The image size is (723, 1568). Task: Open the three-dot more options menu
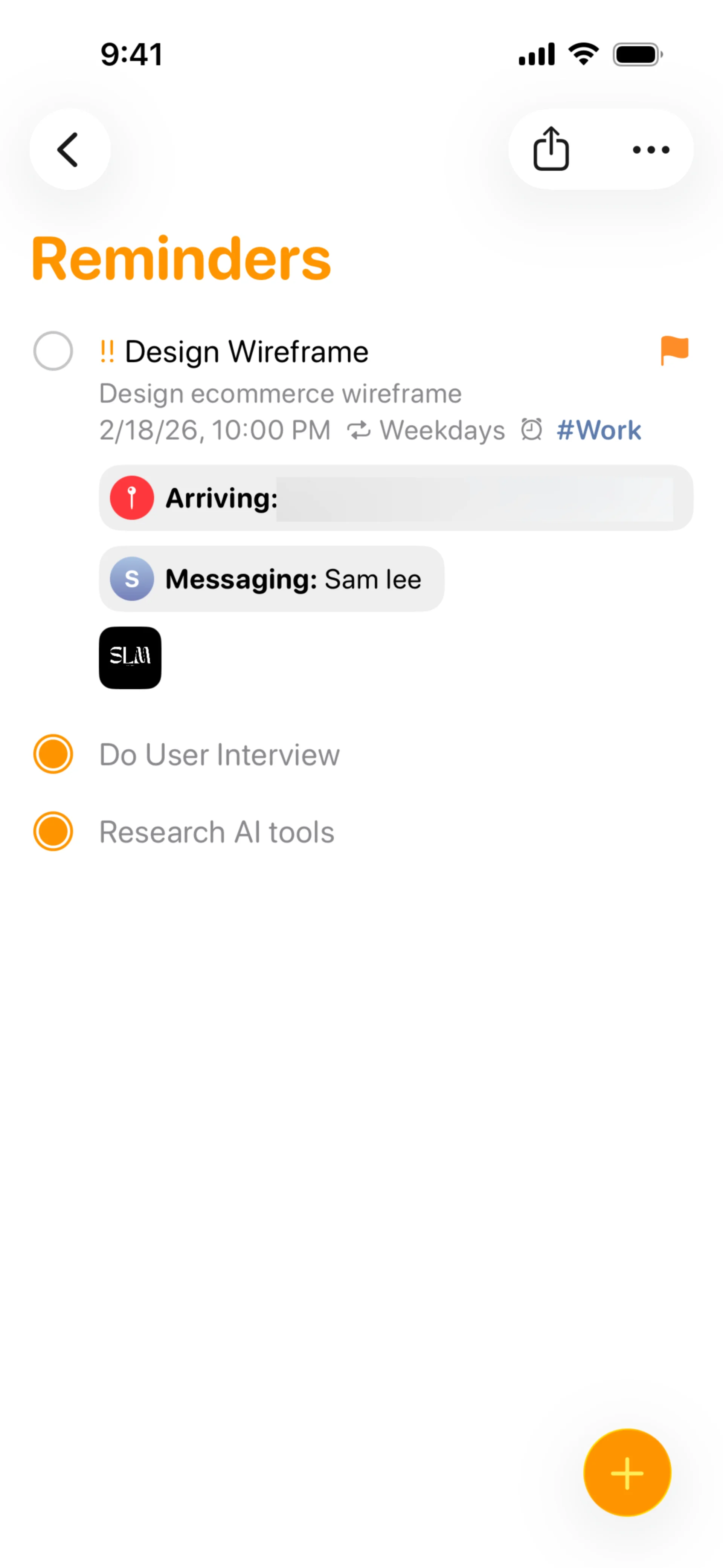(x=651, y=149)
